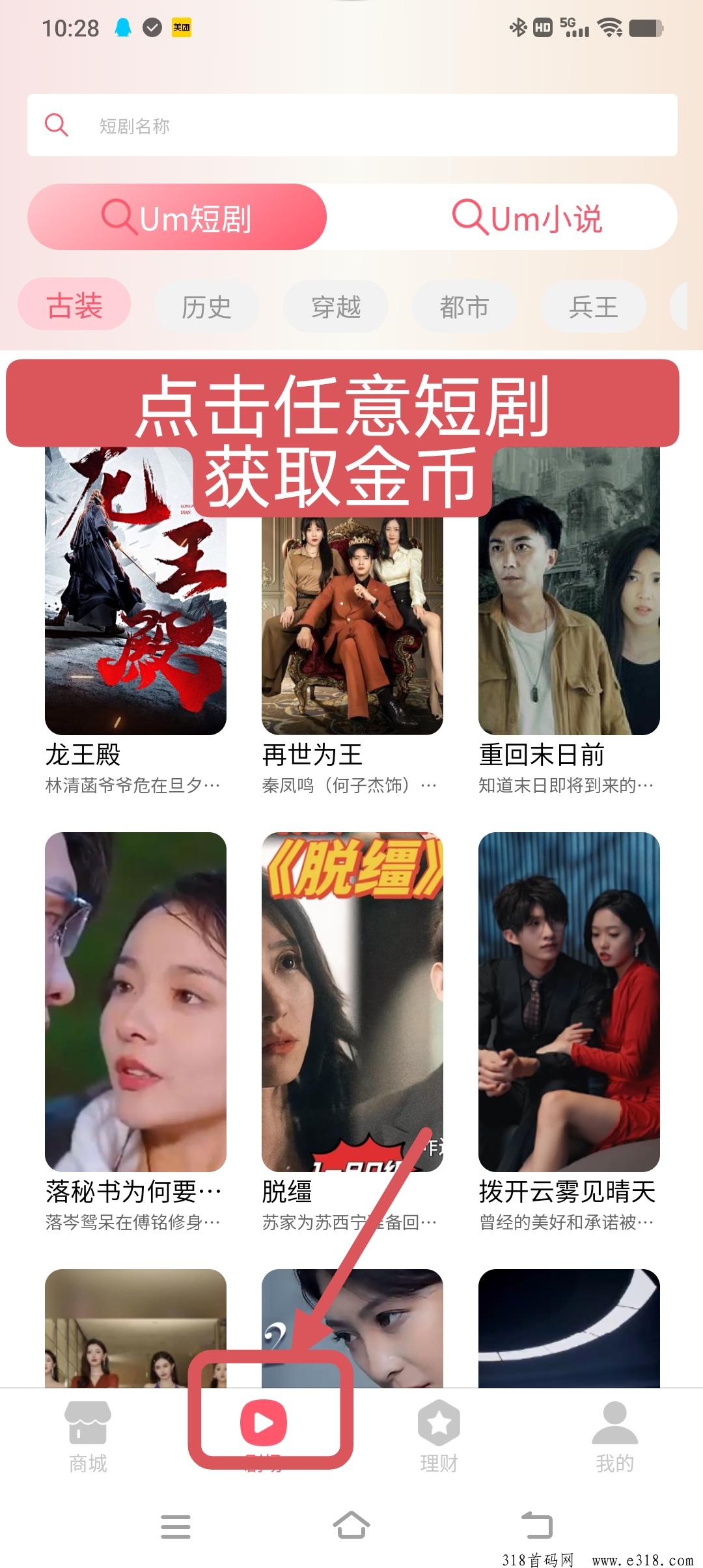
Task: Switch to Um小说 search mode
Action: point(527,217)
